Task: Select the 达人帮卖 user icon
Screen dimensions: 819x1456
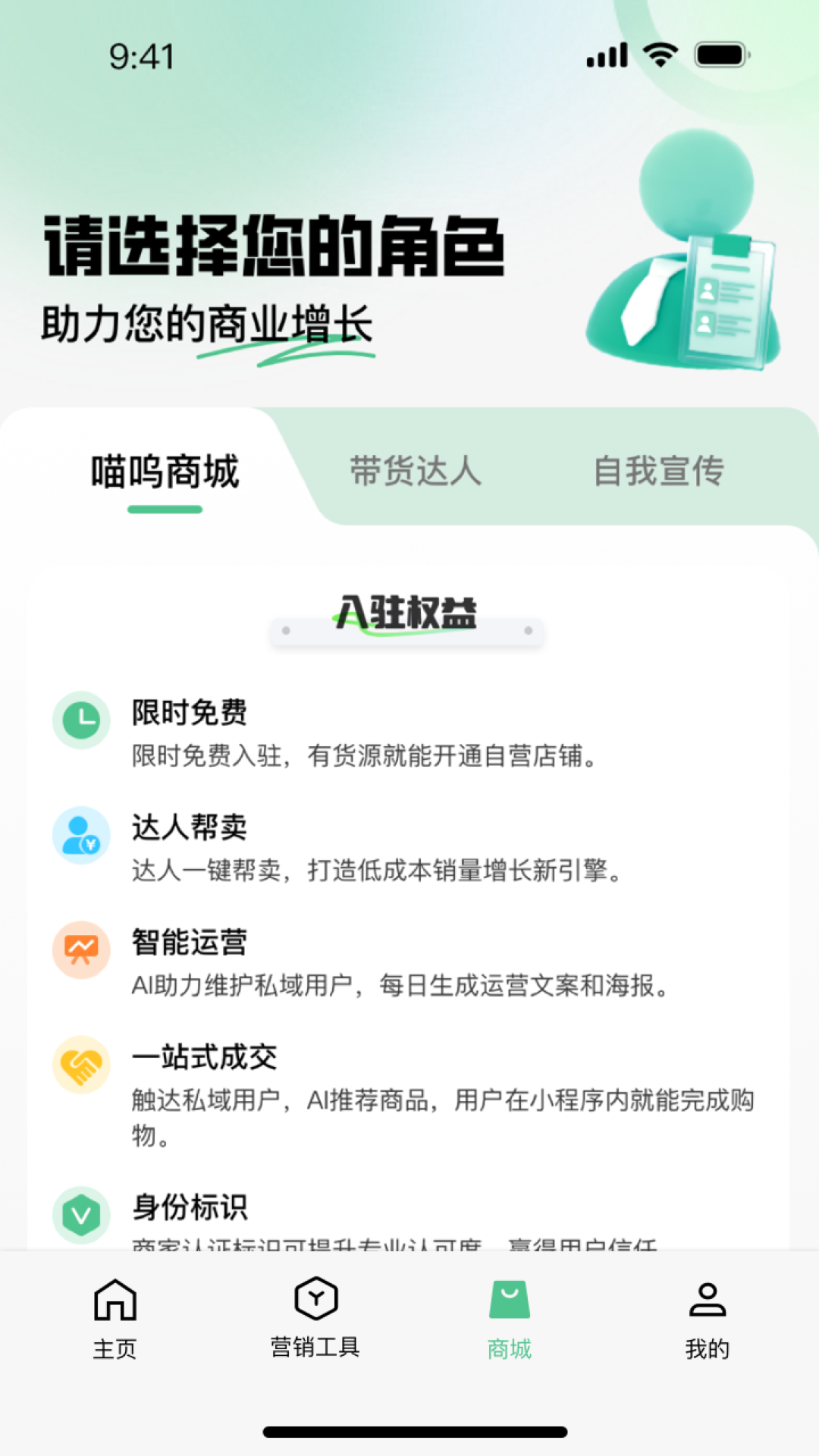Action: click(x=81, y=836)
